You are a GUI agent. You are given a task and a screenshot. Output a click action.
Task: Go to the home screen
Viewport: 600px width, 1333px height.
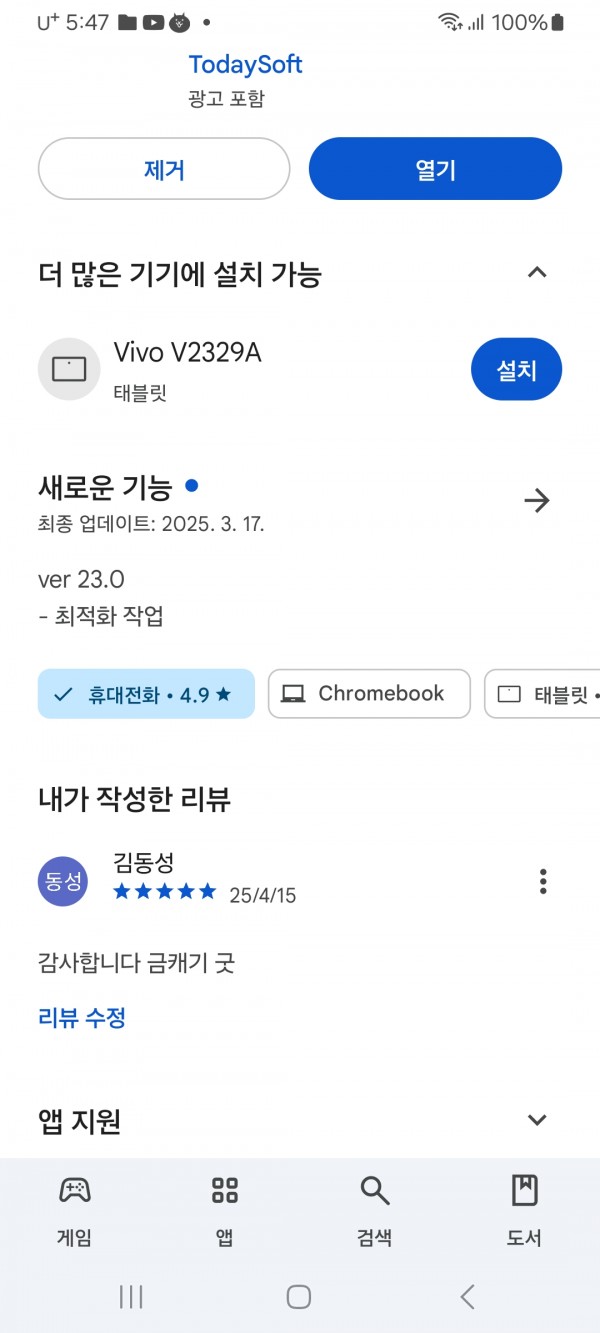[x=299, y=1297]
